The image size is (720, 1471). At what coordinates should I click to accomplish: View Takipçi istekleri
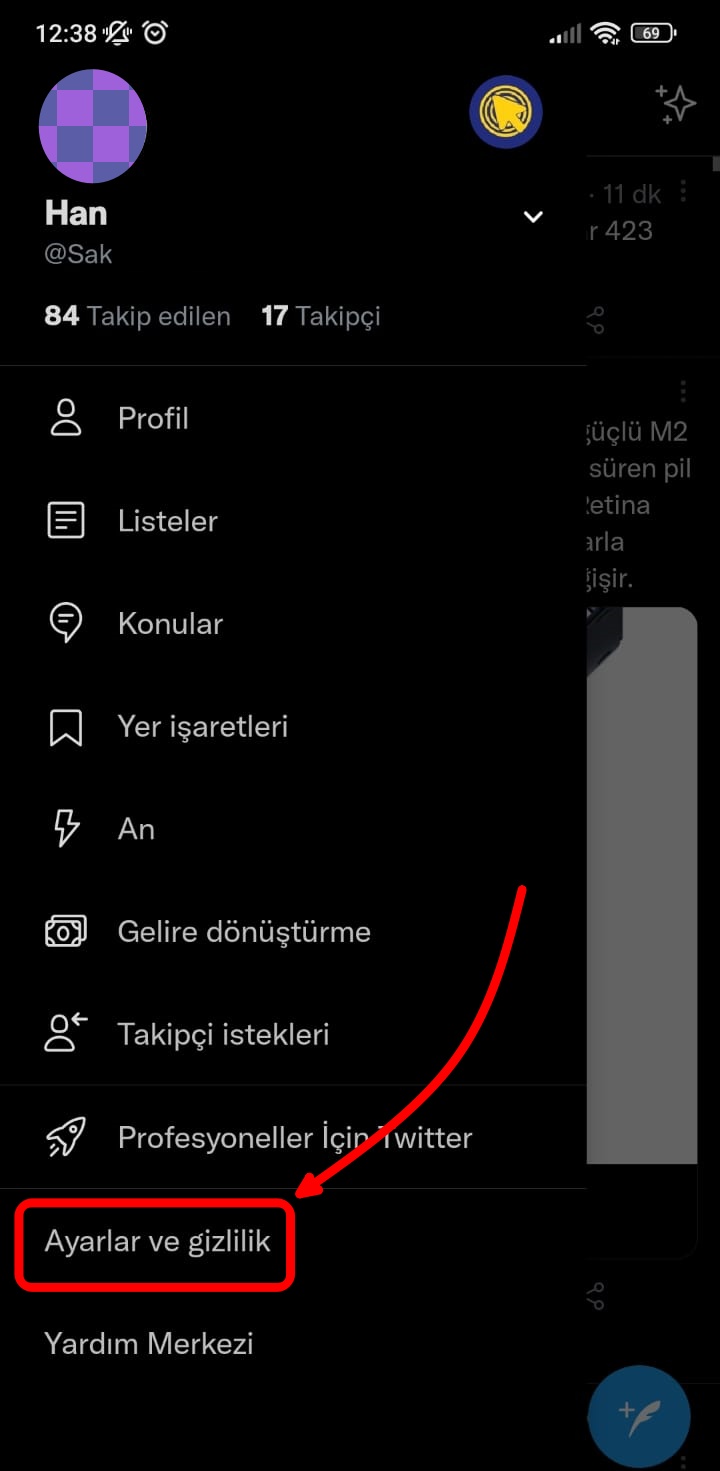tap(223, 1034)
